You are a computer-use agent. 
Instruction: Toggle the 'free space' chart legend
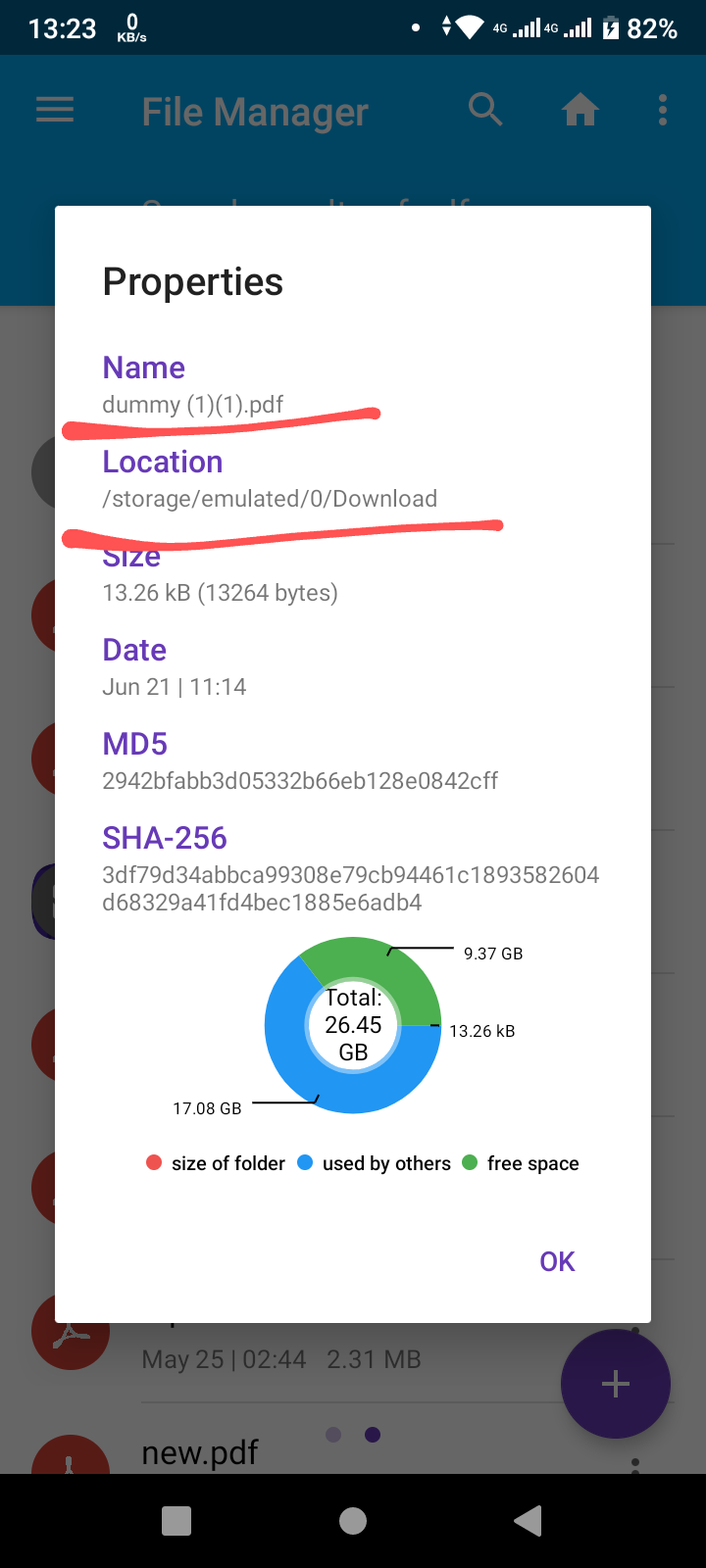521,1163
